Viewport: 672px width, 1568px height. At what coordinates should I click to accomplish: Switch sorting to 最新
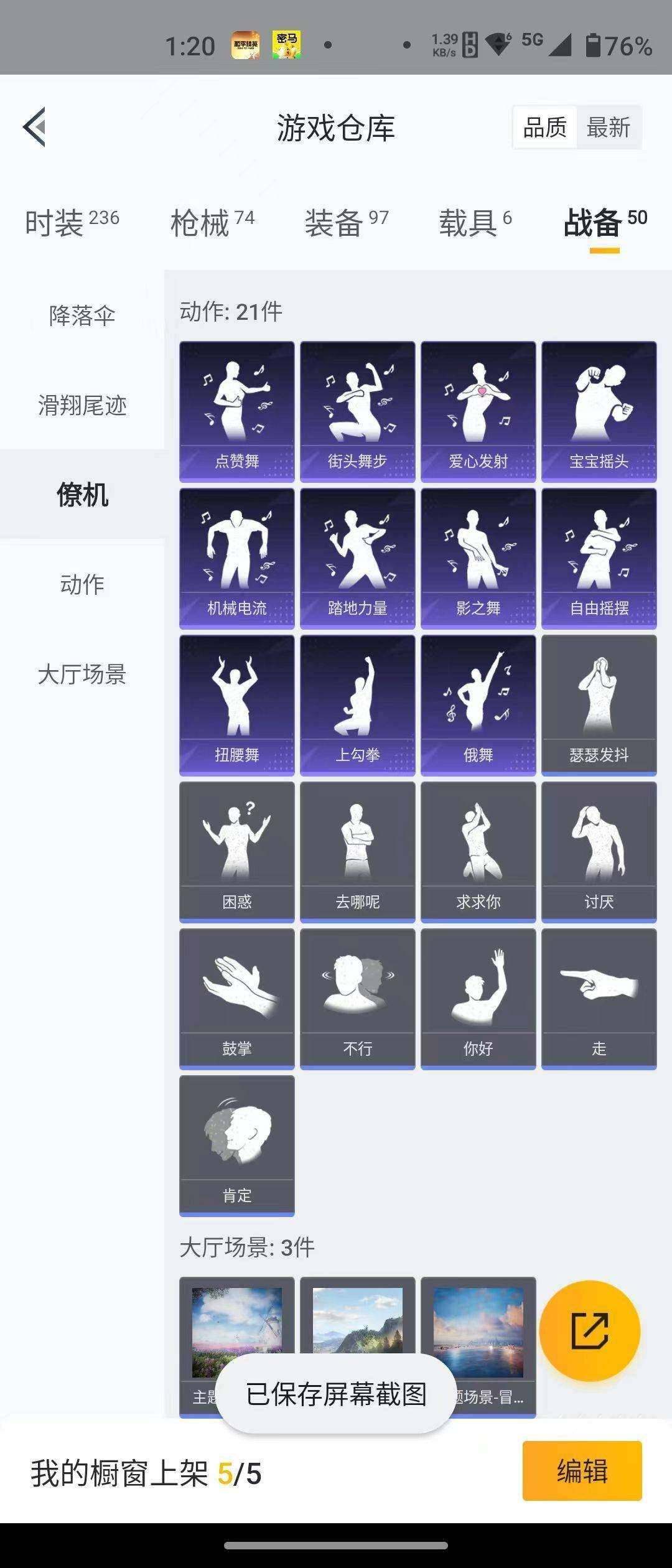pos(609,127)
